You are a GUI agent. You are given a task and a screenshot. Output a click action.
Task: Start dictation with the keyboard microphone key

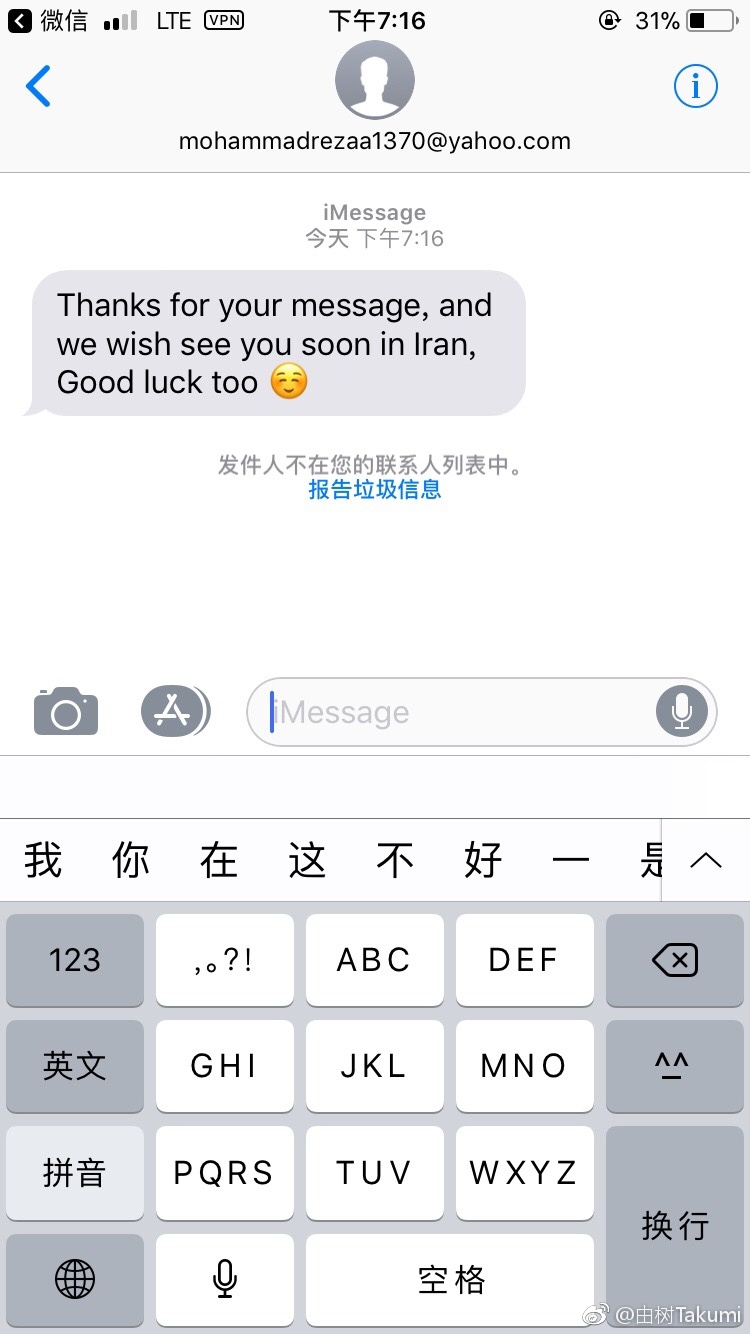coord(225,1278)
